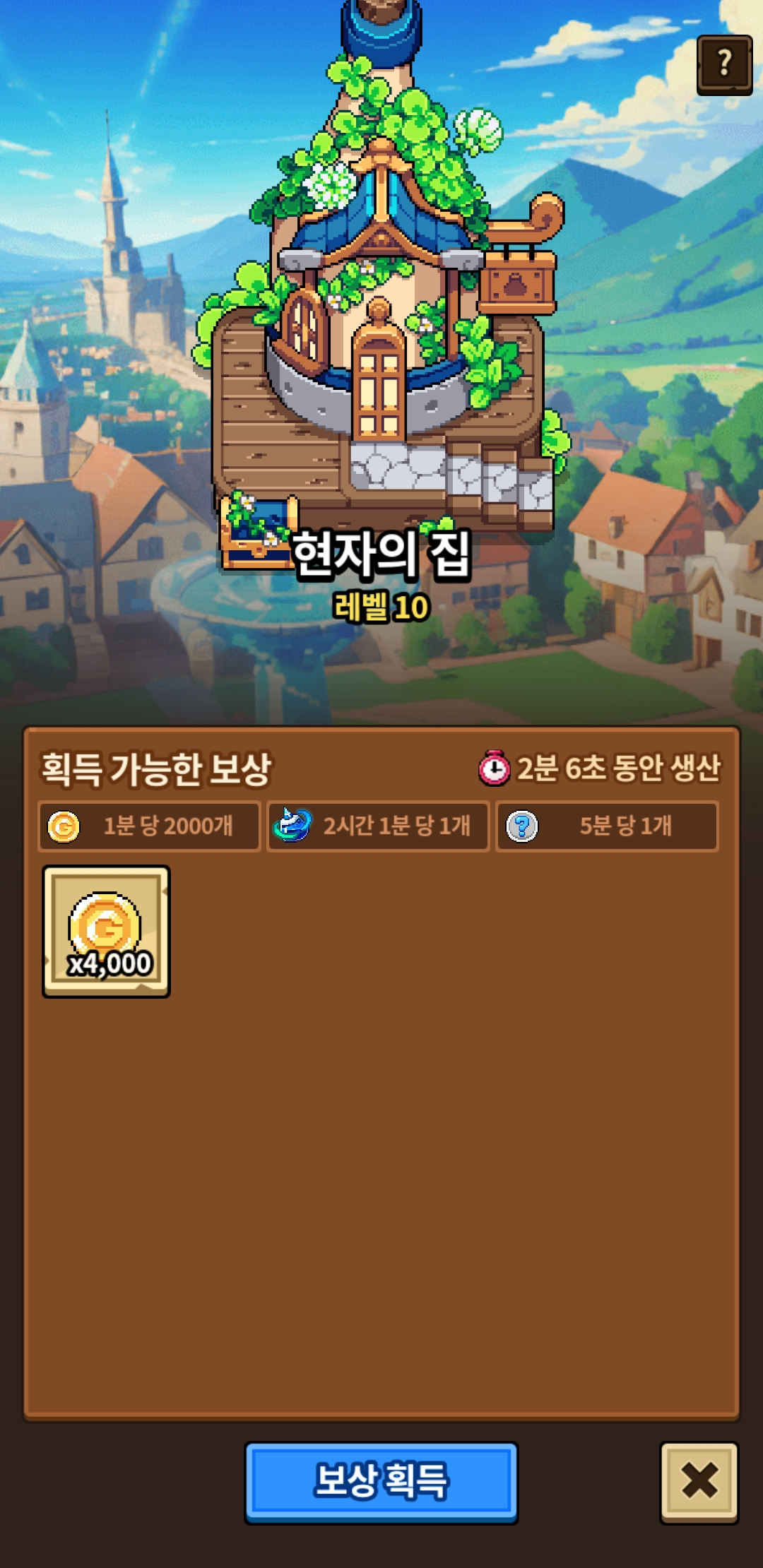Image resolution: width=763 pixels, height=1568 pixels.
Task: Claim rewards with the 보상 획득 button
Action: (x=381, y=1482)
